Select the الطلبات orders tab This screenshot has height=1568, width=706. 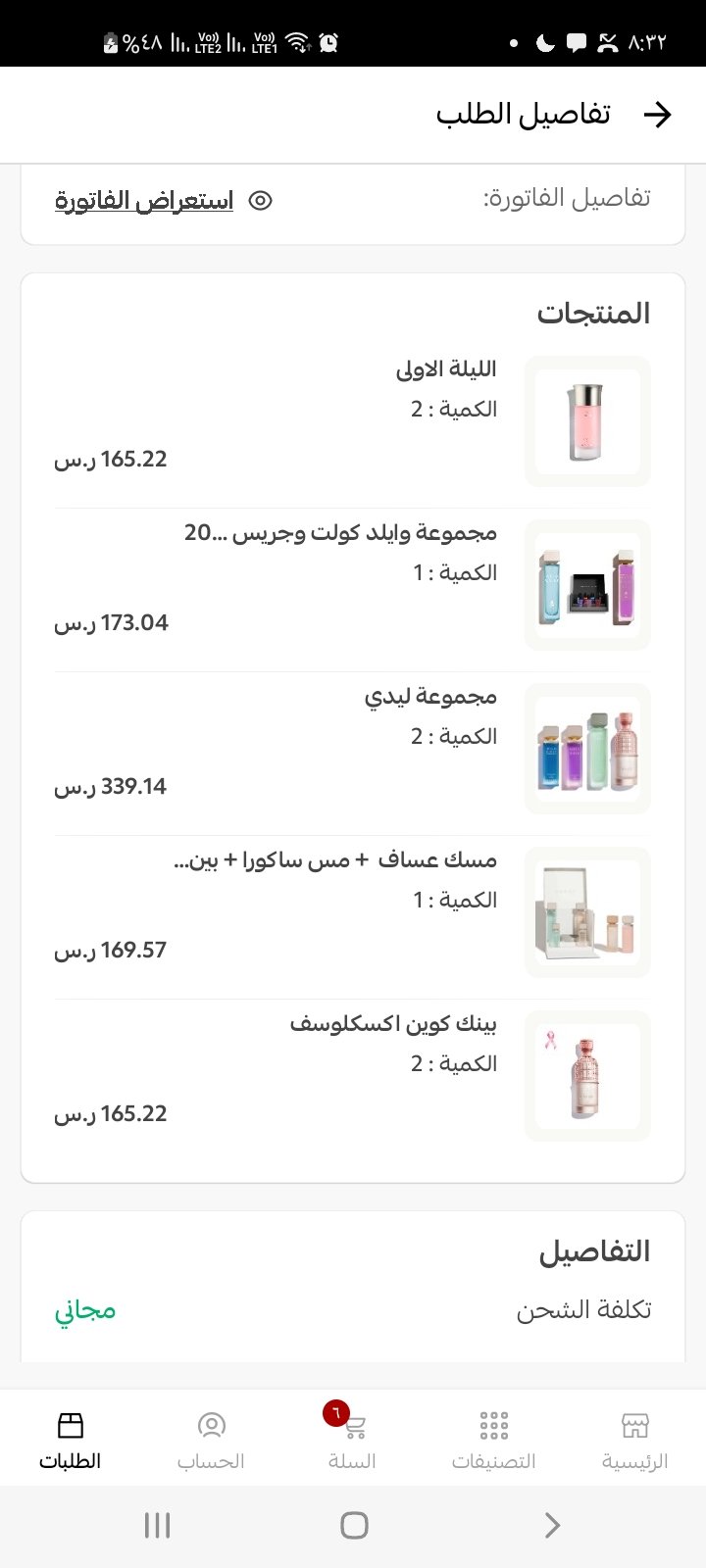pos(71,1439)
